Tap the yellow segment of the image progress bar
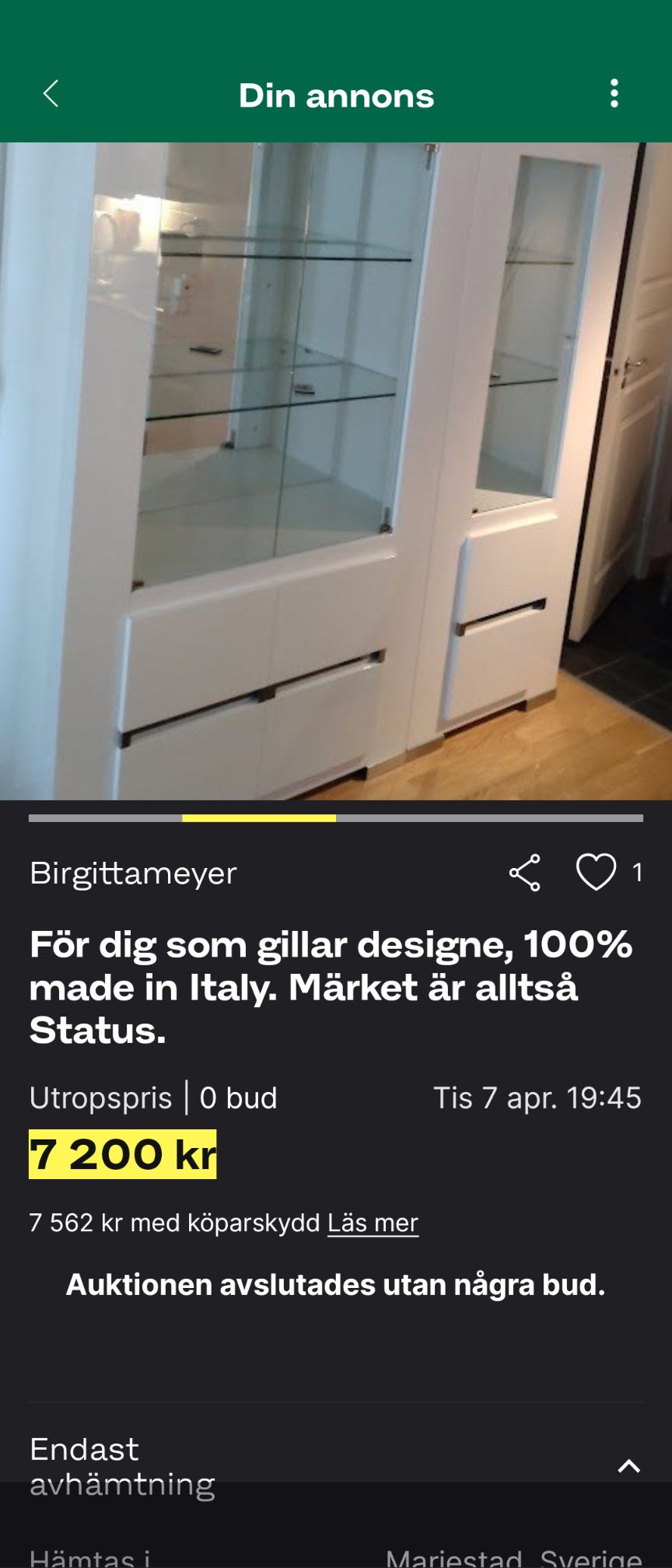The height and width of the screenshot is (1568, 672). (259, 818)
